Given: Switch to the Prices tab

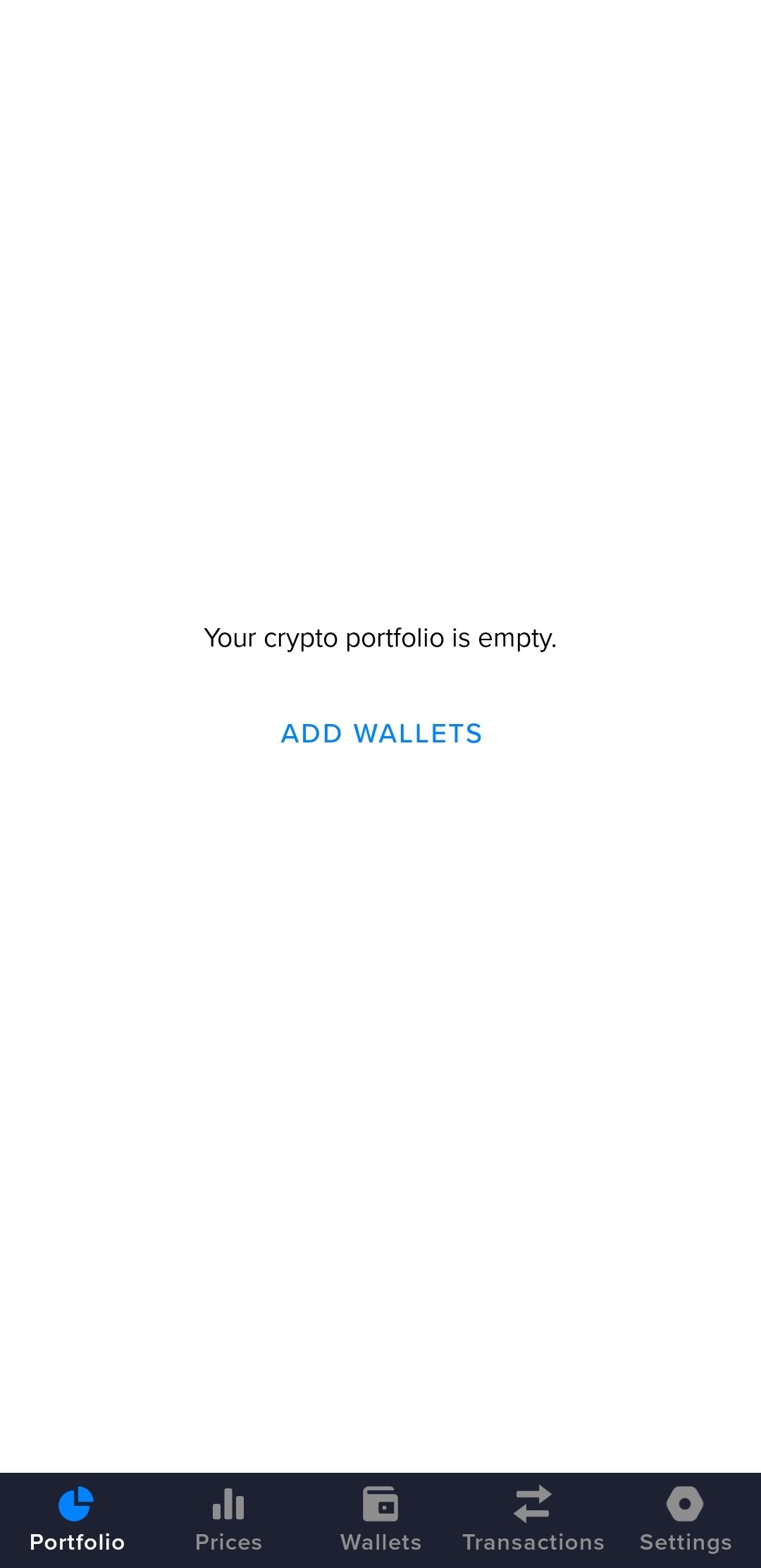Looking at the screenshot, I should point(228,1519).
